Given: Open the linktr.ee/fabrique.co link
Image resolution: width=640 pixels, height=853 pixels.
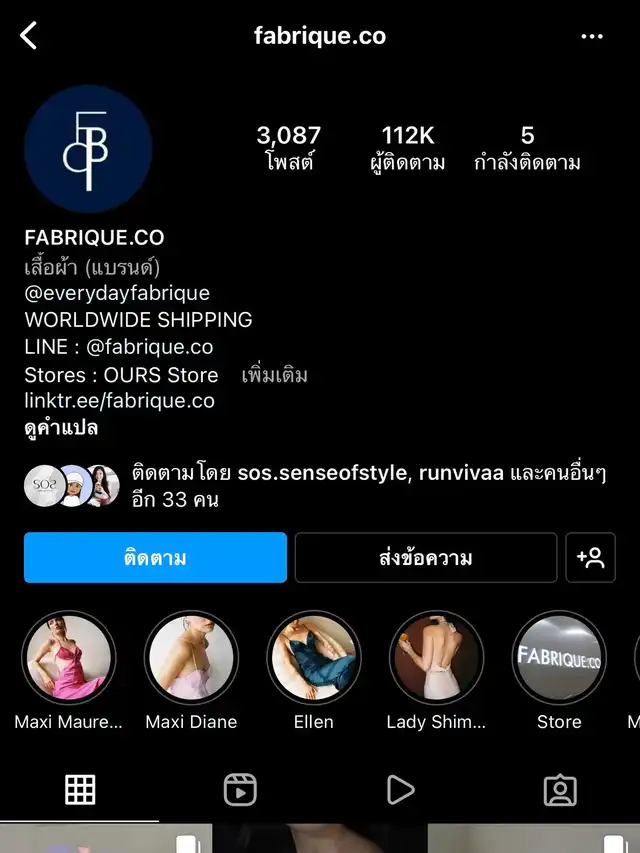Looking at the screenshot, I should (119, 401).
